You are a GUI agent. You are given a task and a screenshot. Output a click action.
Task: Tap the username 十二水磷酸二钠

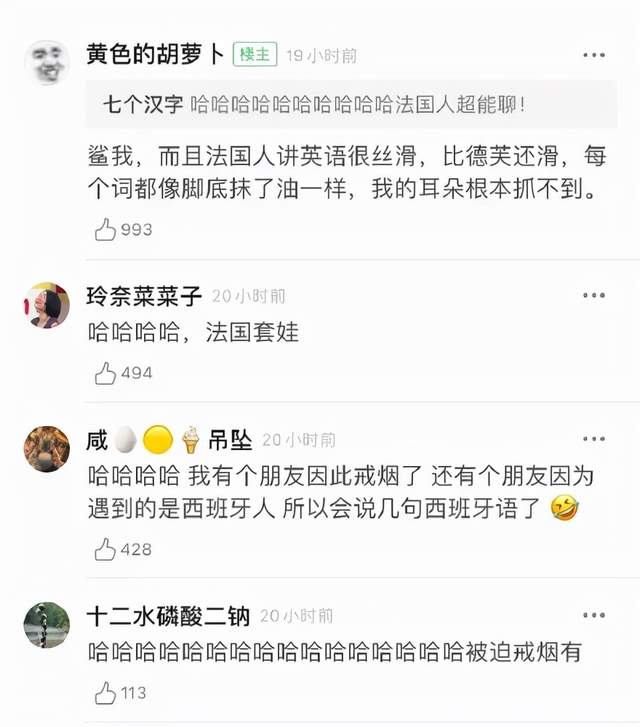click(x=168, y=616)
